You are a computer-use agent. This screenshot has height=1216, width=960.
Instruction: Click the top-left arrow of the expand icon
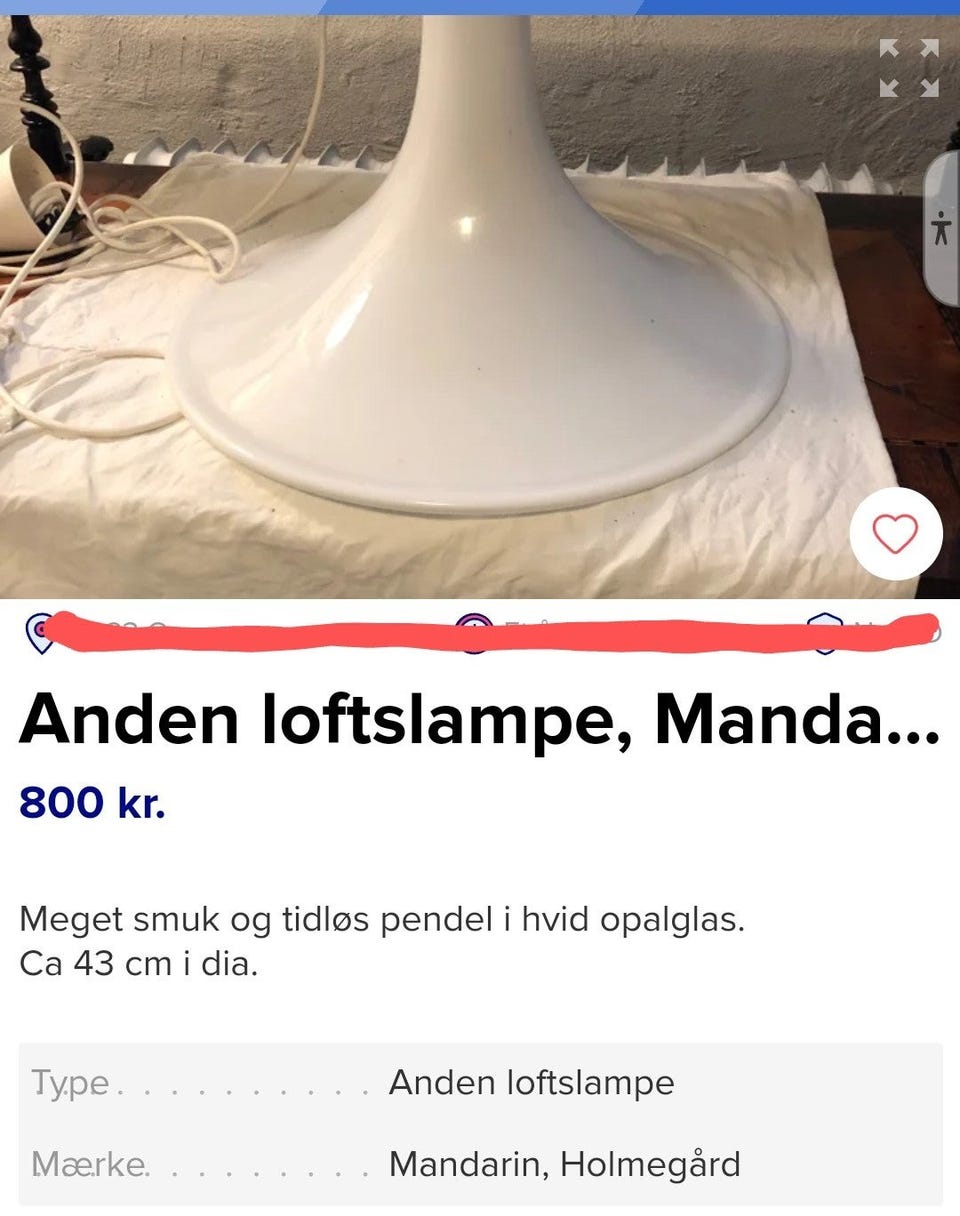pyautogui.click(x=888, y=46)
